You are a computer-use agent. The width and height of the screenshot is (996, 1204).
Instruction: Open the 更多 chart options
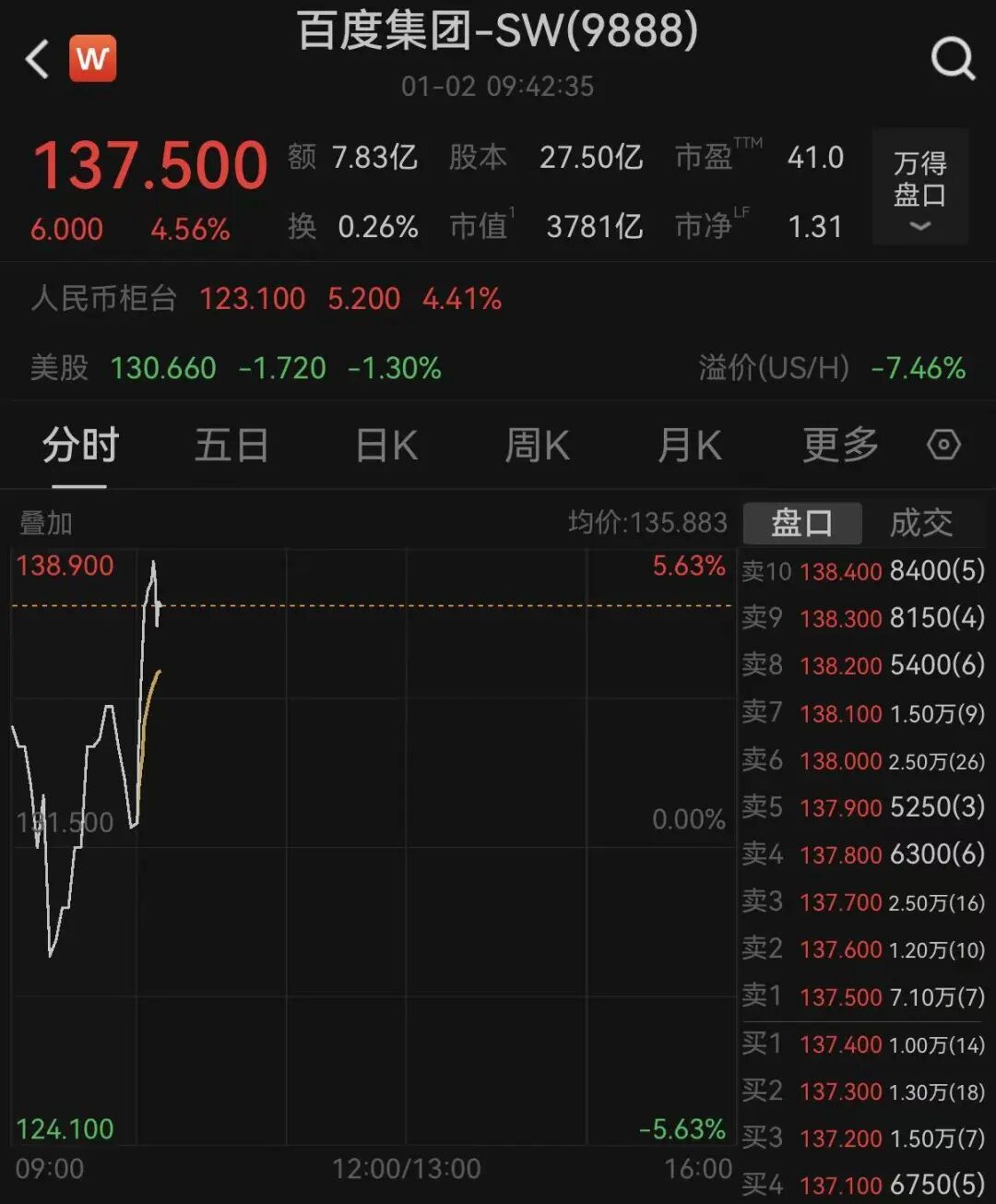(x=840, y=446)
